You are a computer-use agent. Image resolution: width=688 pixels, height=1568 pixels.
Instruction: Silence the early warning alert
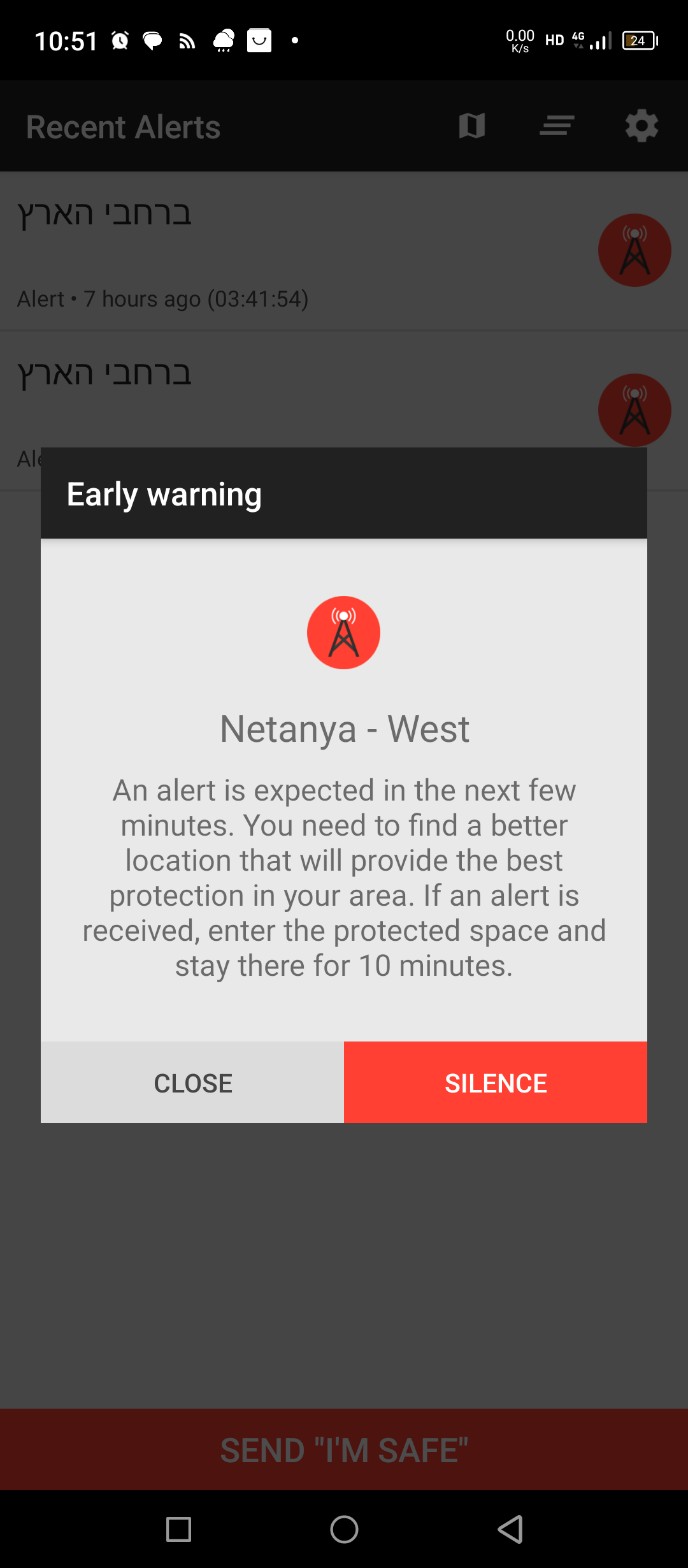pyautogui.click(x=496, y=1082)
